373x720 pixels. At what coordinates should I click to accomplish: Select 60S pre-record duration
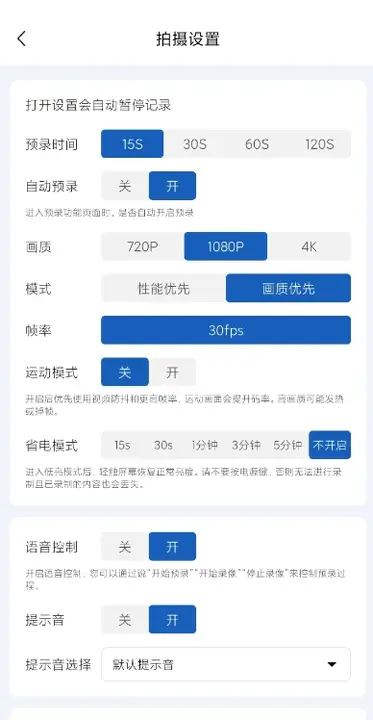[257, 144]
